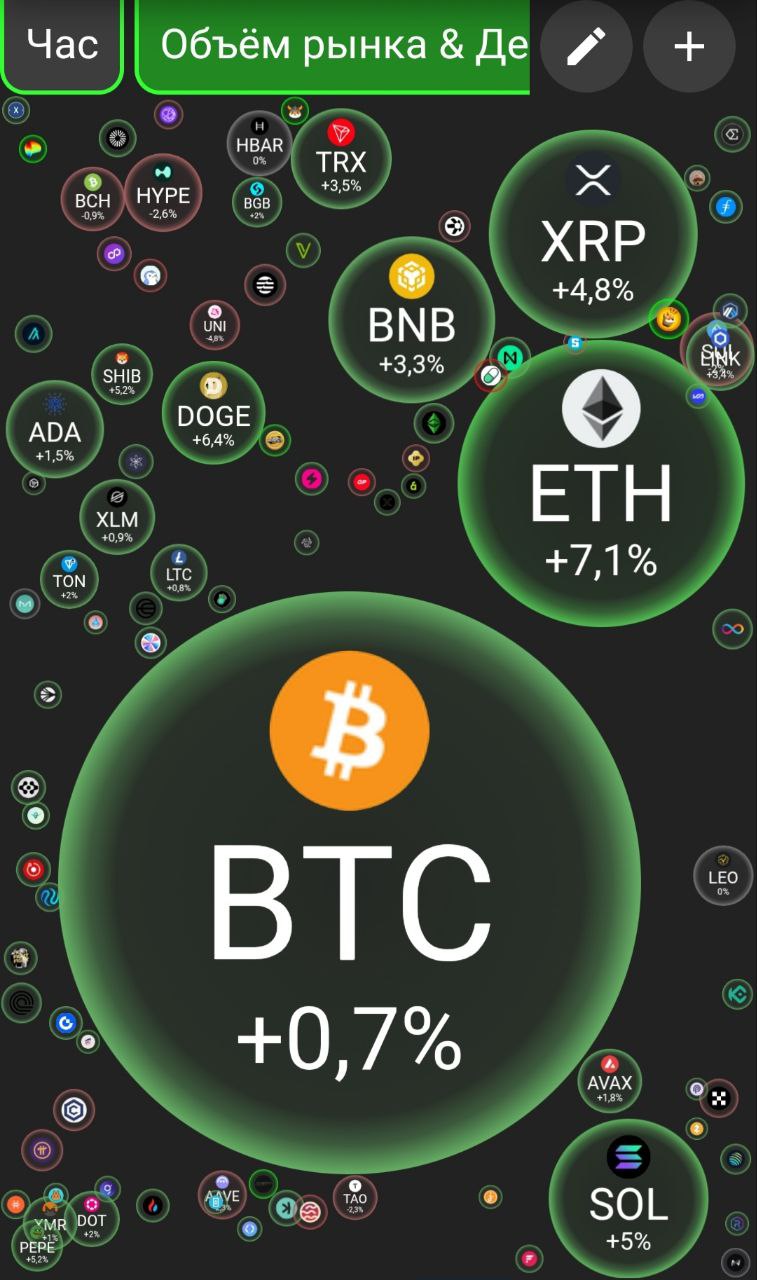This screenshot has width=757, height=1280.
Task: Open the TRX bubble
Action: pos(341,160)
